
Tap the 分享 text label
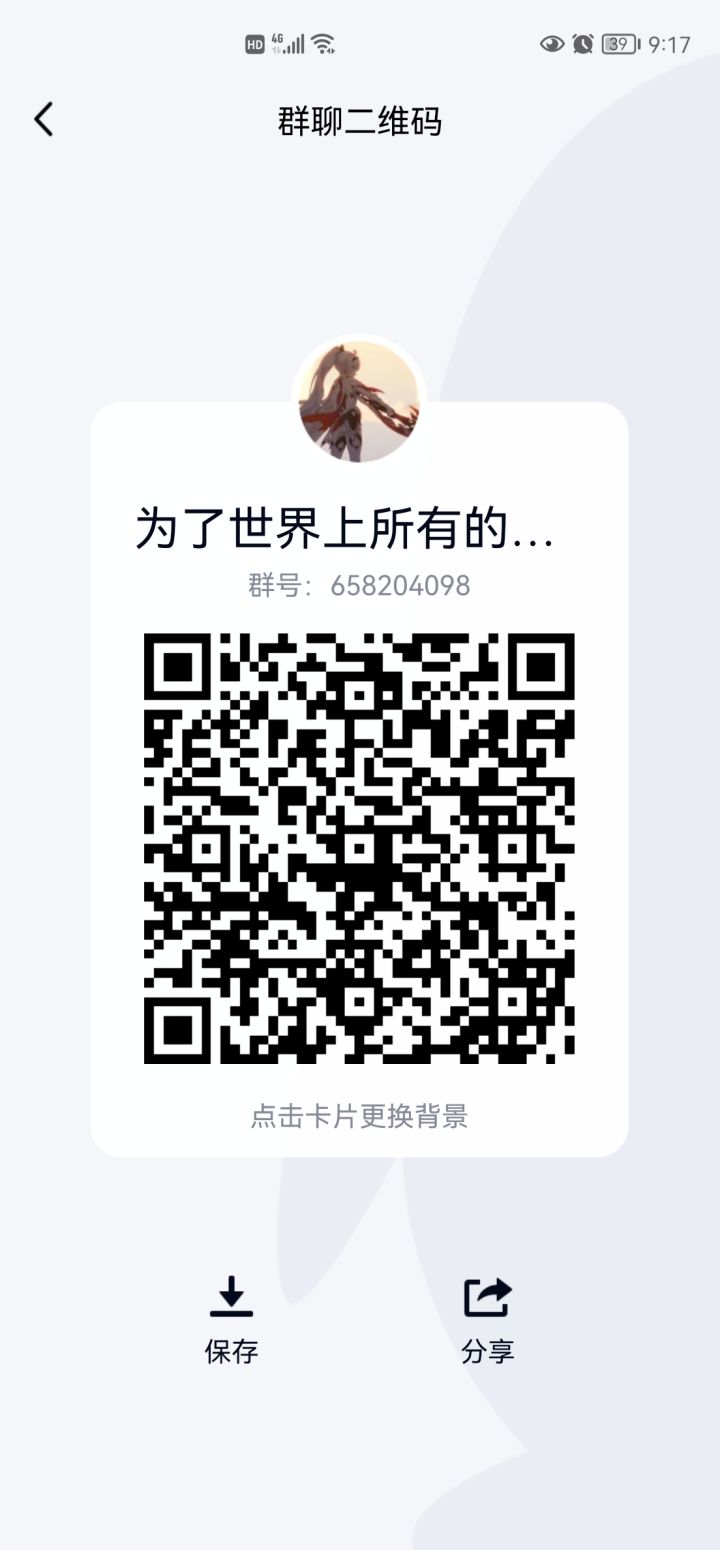tap(486, 1352)
